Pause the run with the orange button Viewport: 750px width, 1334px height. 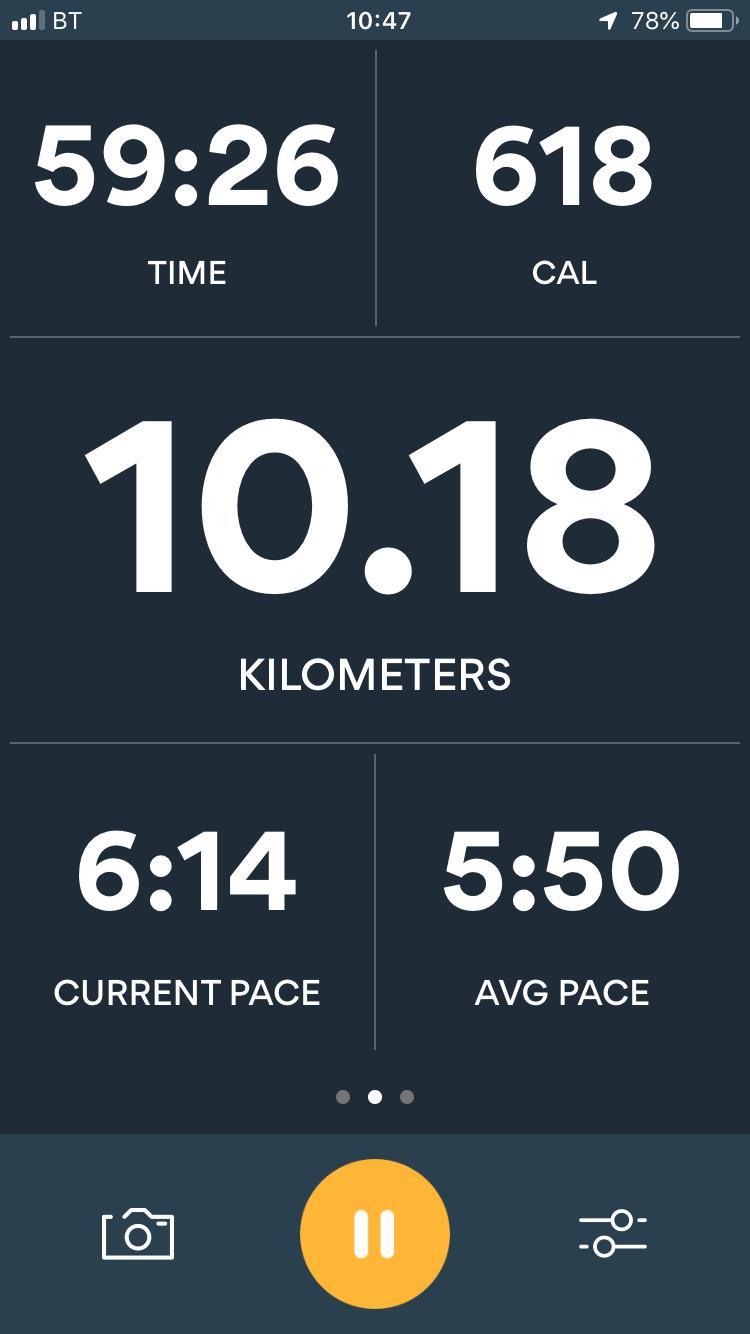(x=375, y=1234)
